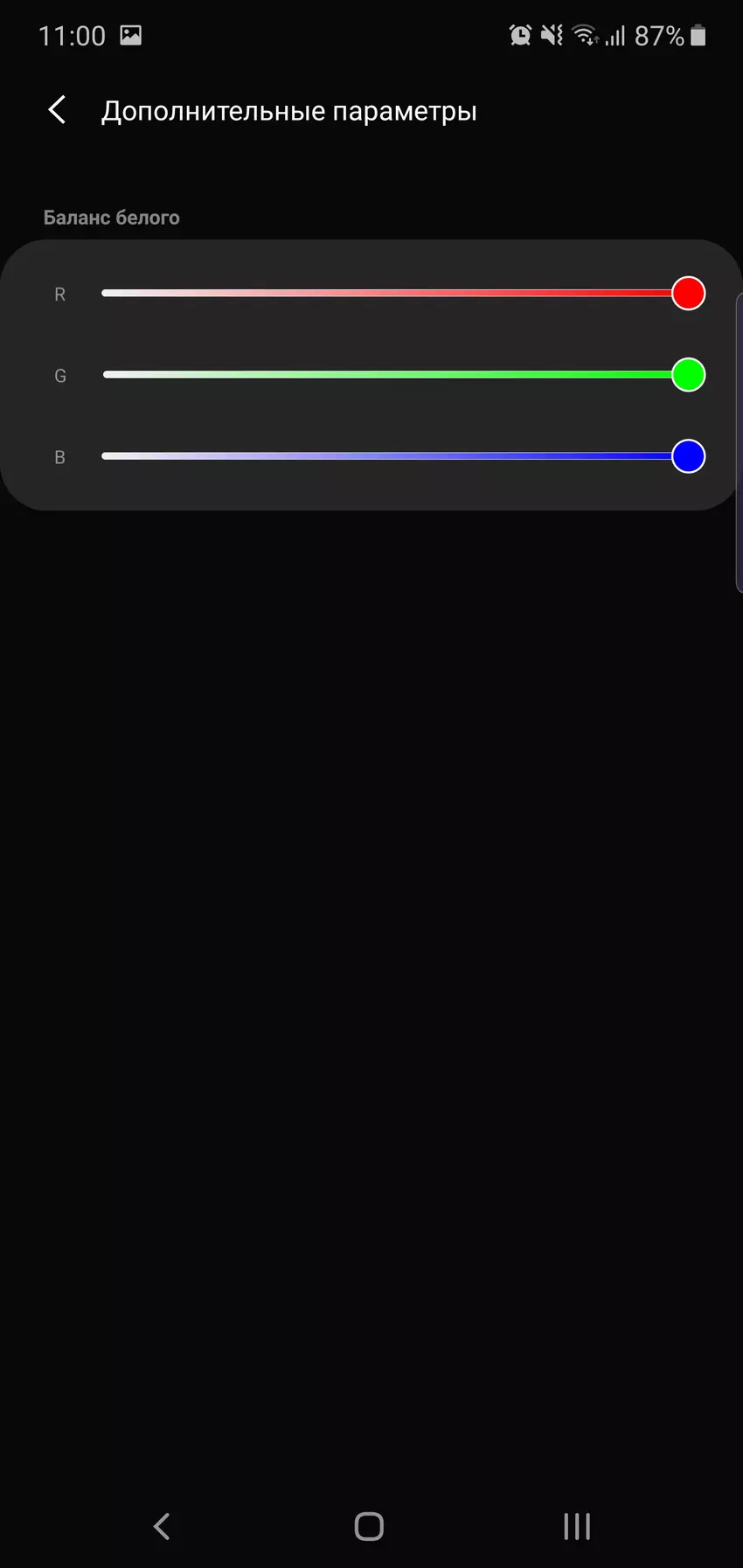743x1568 pixels.
Task: Tap the system home button
Action: click(x=369, y=1526)
